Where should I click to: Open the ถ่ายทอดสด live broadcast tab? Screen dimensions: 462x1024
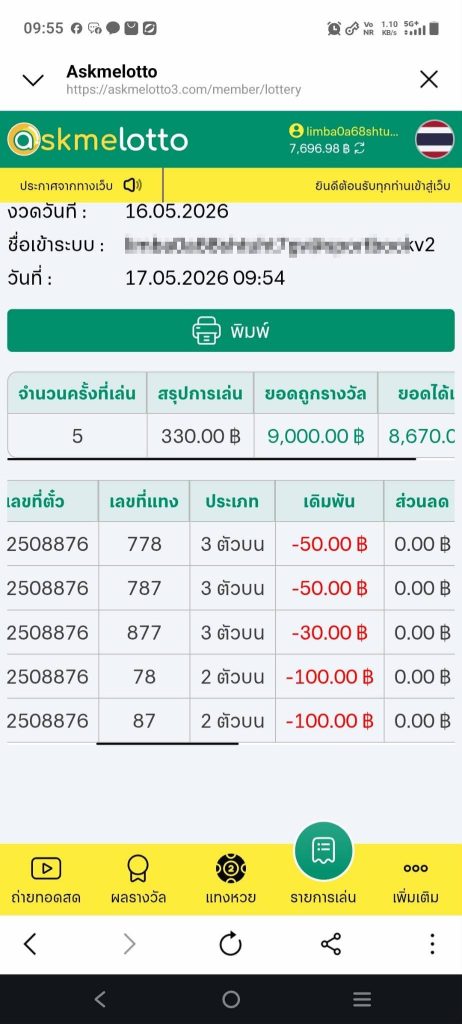pyautogui.click(x=46, y=880)
